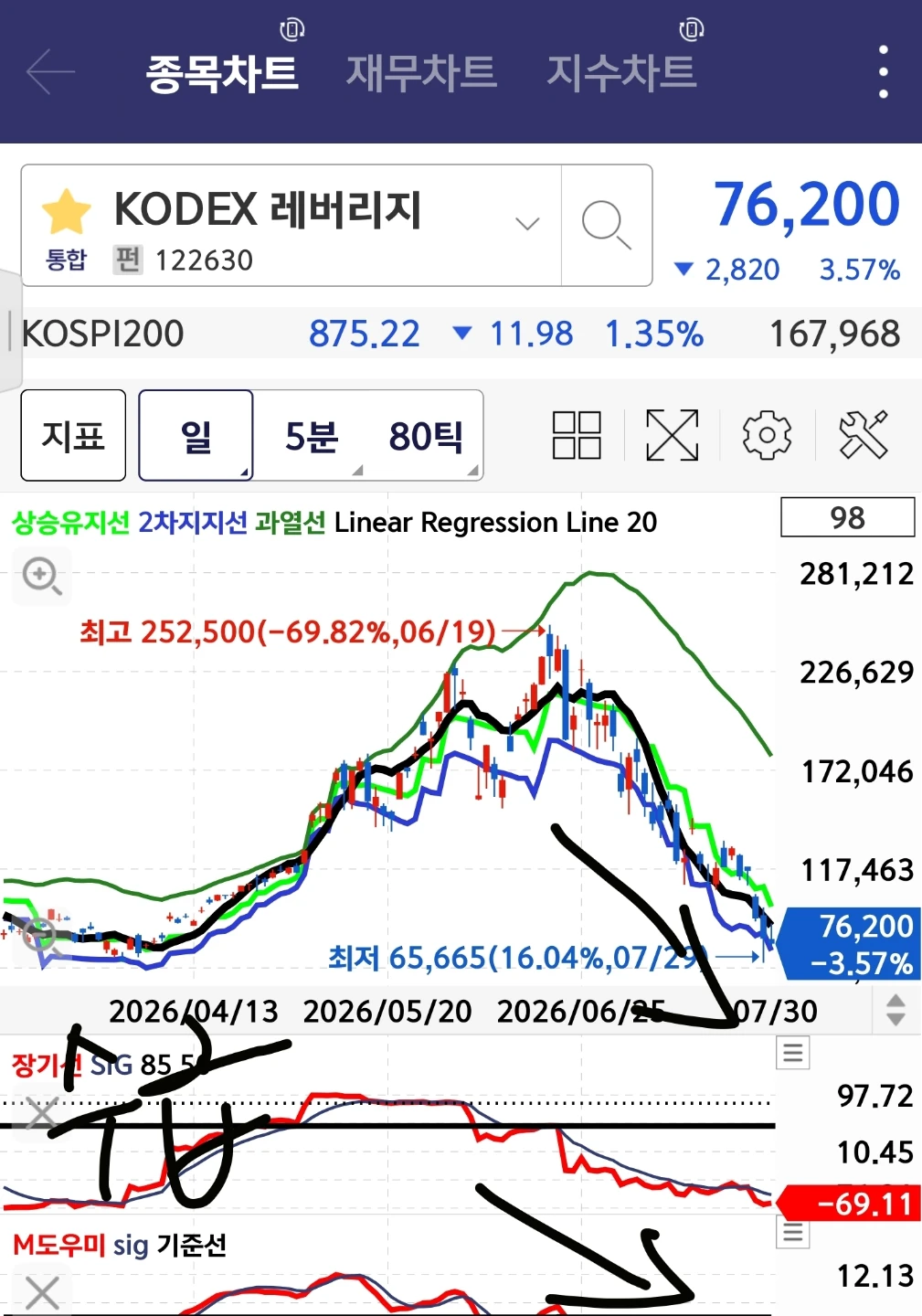
Task: Expand chart to fullscreen
Action: click(x=672, y=435)
